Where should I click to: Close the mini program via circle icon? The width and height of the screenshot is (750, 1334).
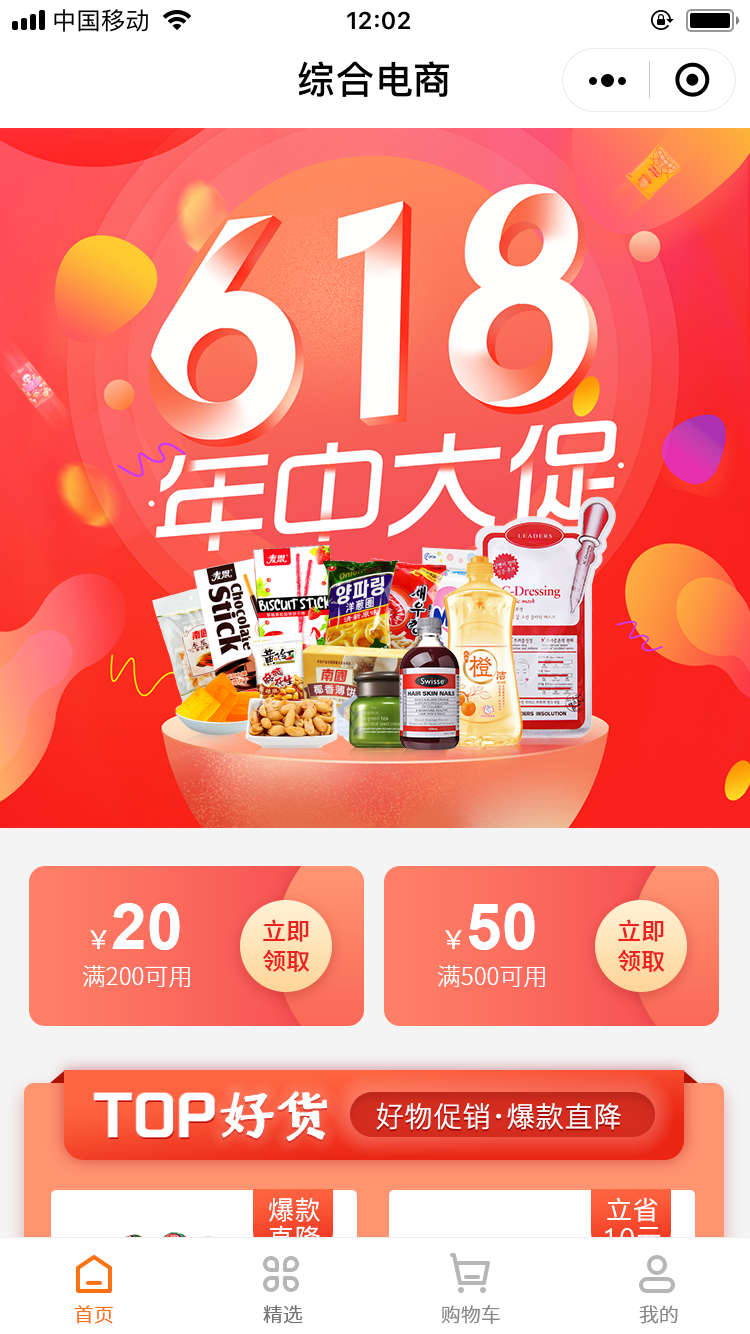(692, 81)
